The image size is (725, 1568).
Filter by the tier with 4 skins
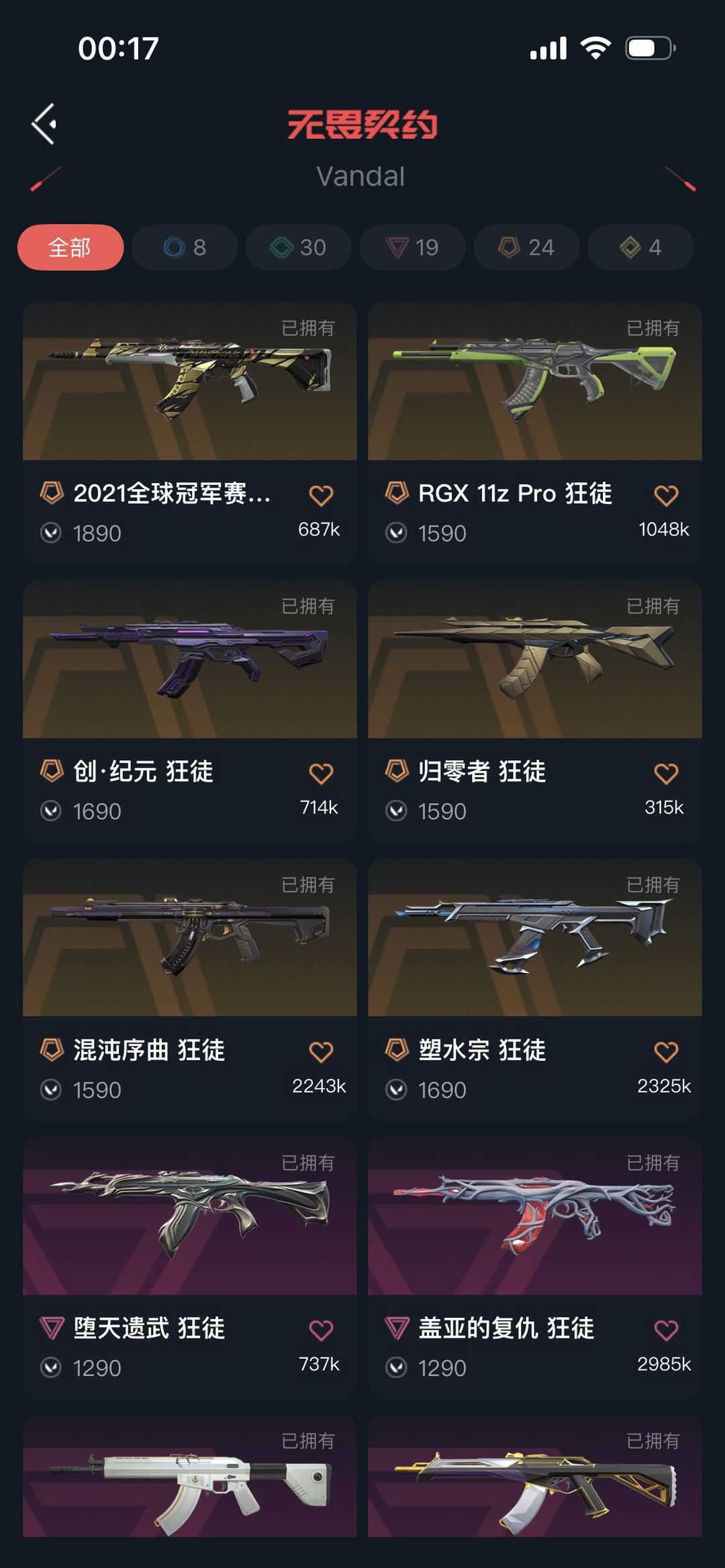(640, 248)
